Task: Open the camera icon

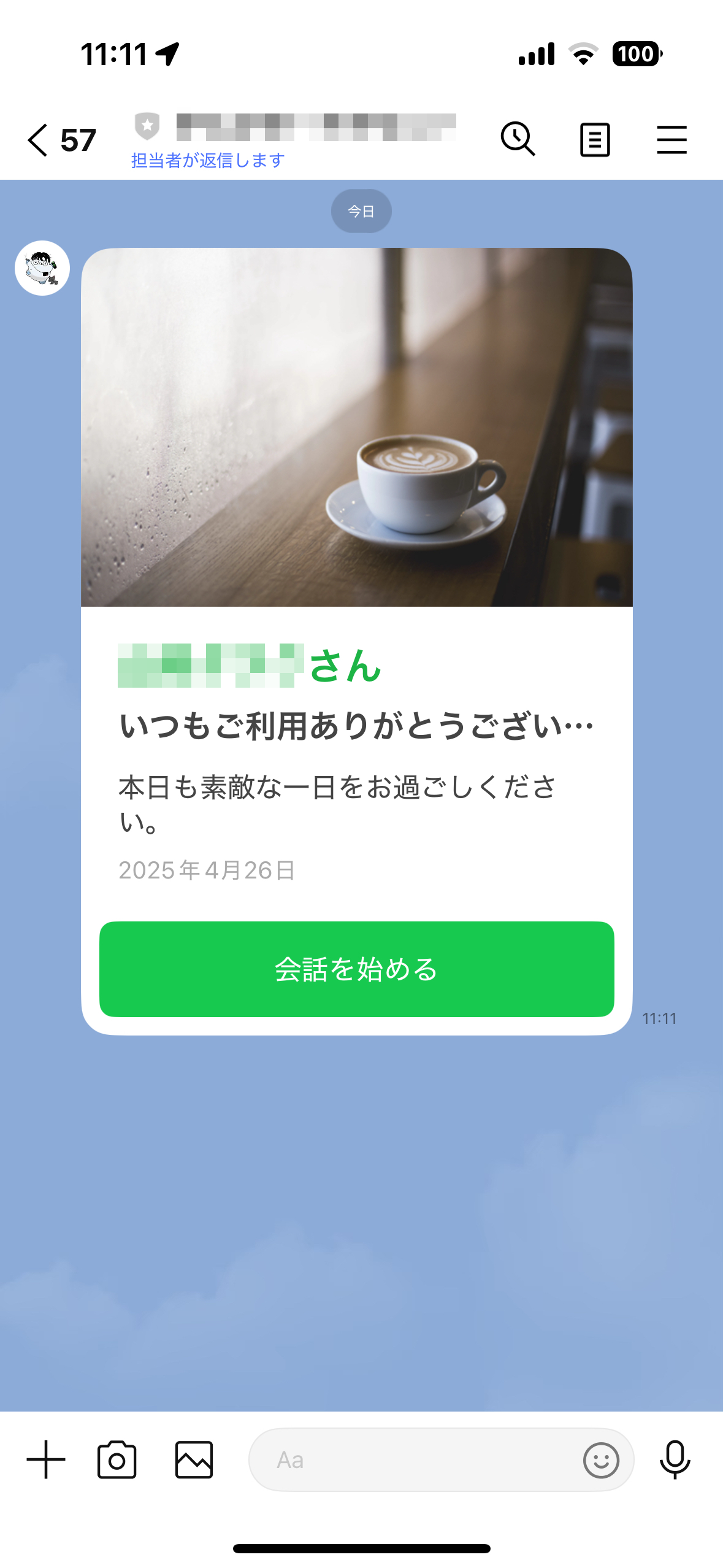Action: pyautogui.click(x=118, y=1460)
